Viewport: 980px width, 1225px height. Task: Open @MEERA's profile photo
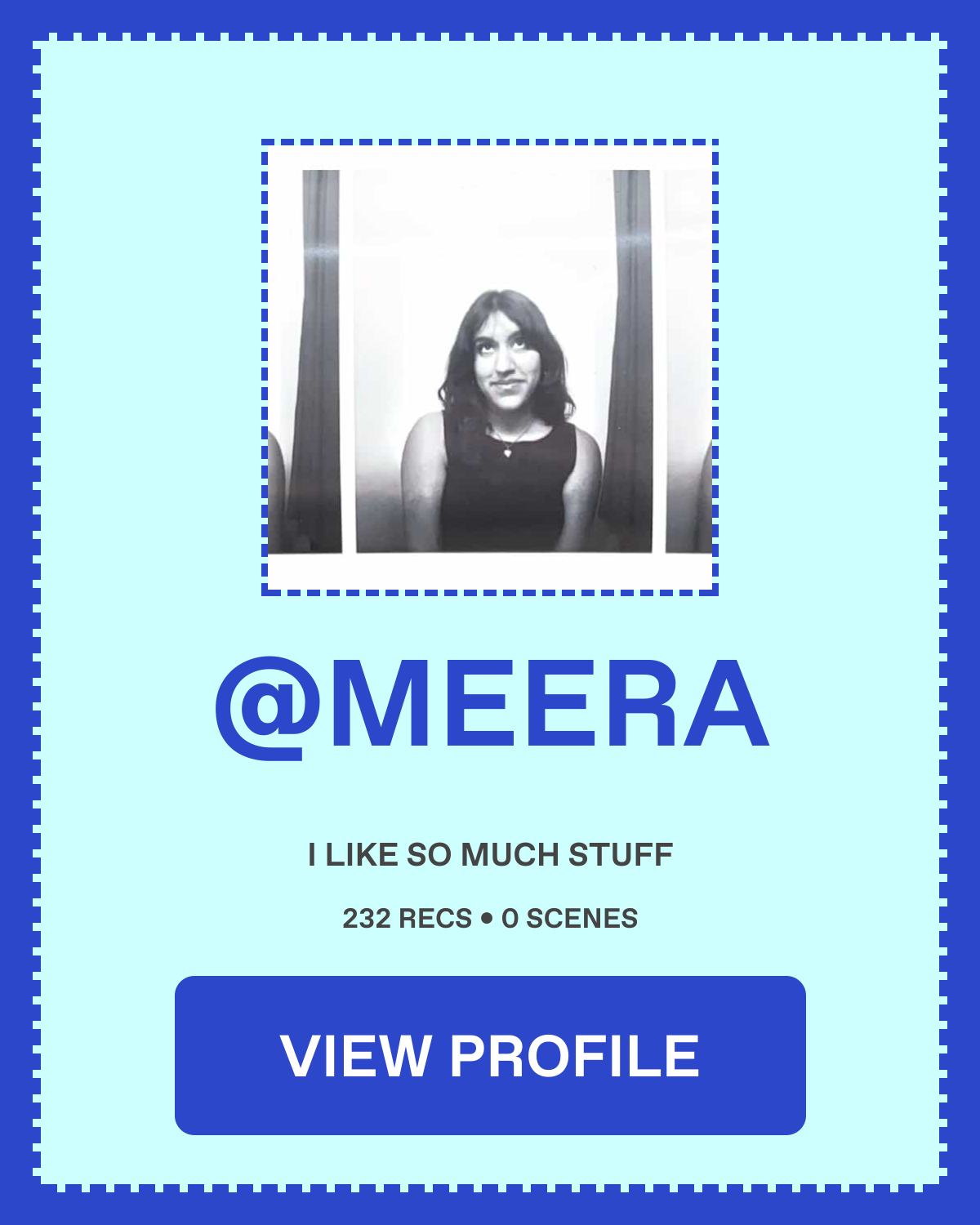click(490, 367)
